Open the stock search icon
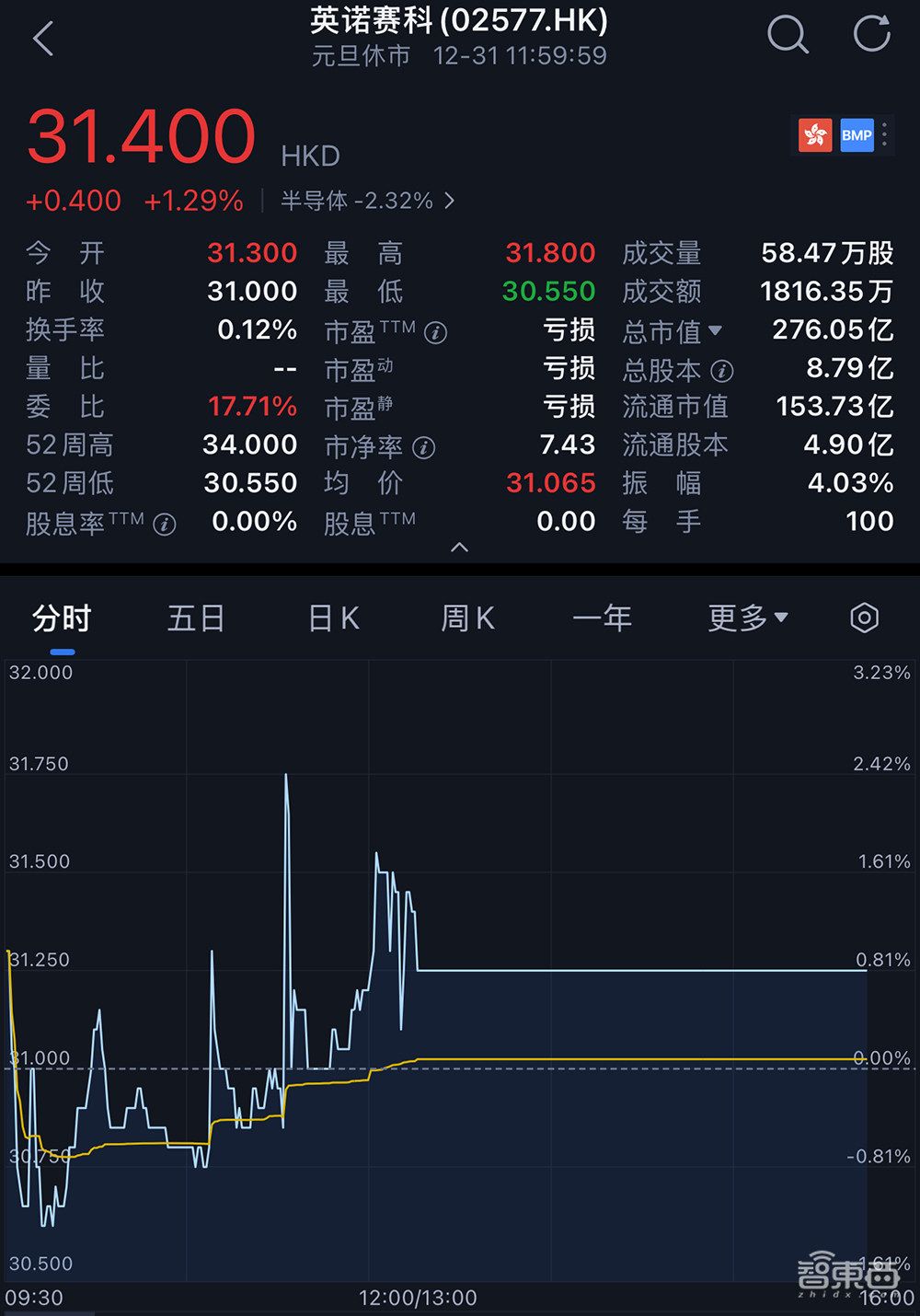The height and width of the screenshot is (1316, 920). (788, 35)
